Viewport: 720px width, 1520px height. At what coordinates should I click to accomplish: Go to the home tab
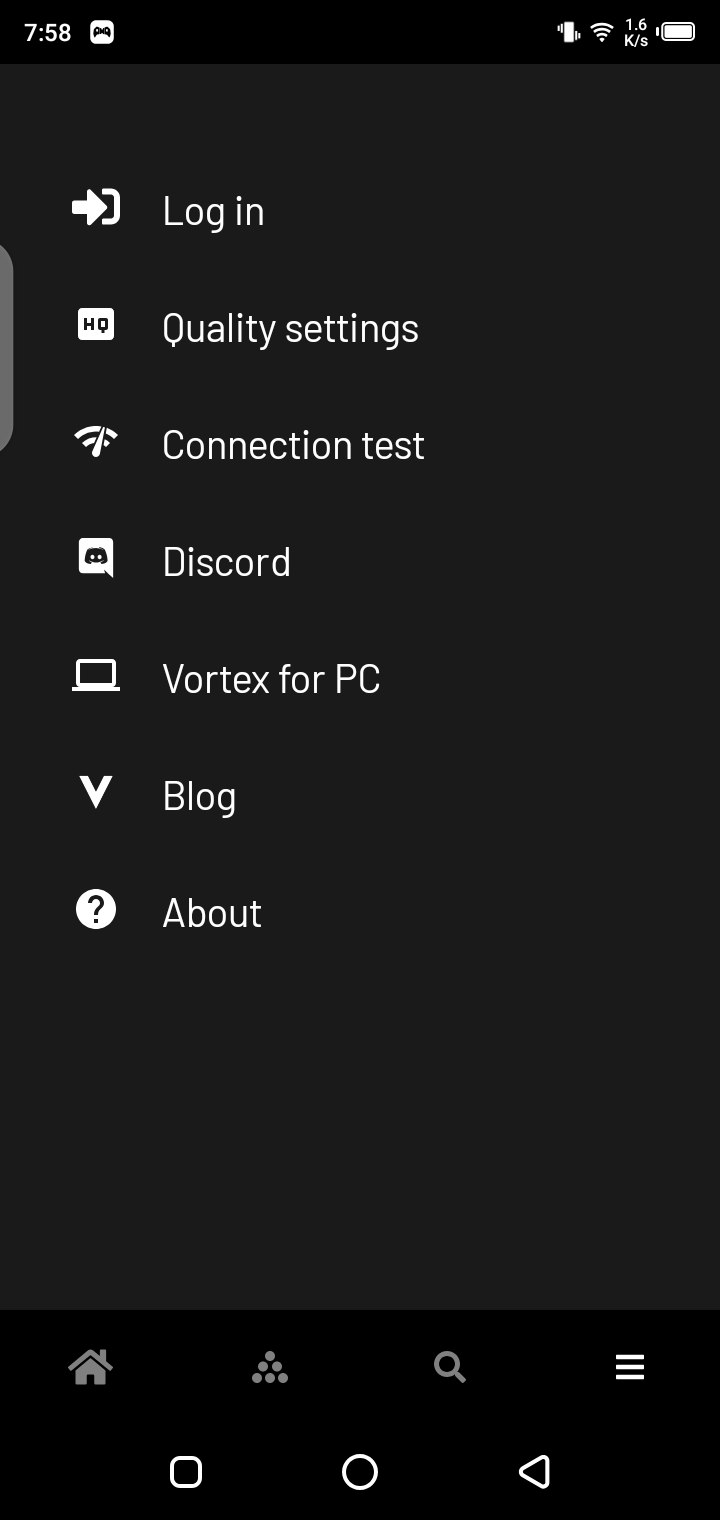pos(90,1367)
